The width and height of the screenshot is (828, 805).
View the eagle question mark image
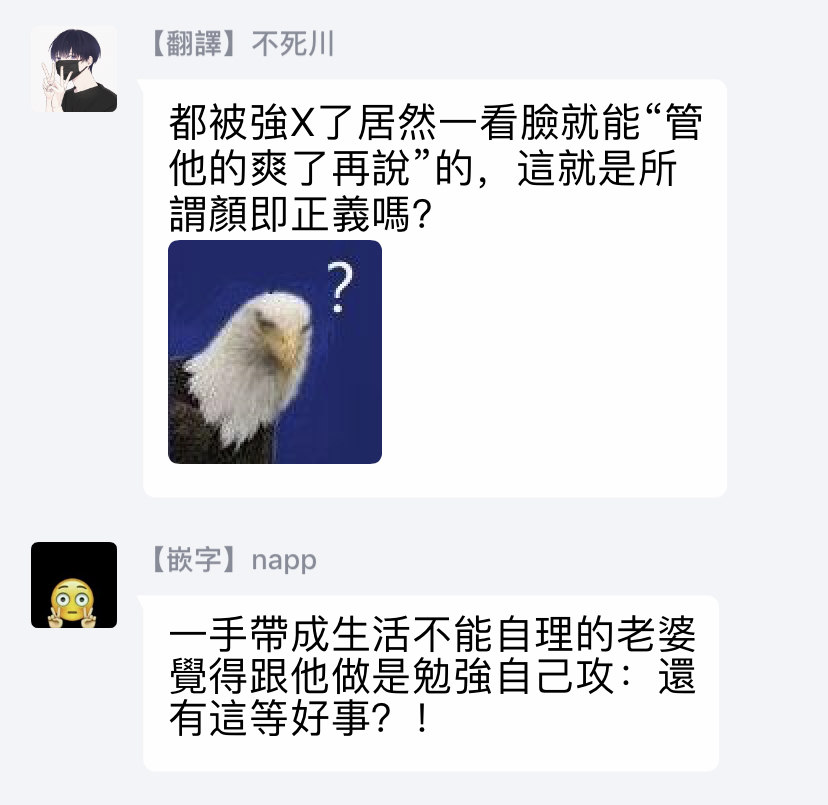275,352
